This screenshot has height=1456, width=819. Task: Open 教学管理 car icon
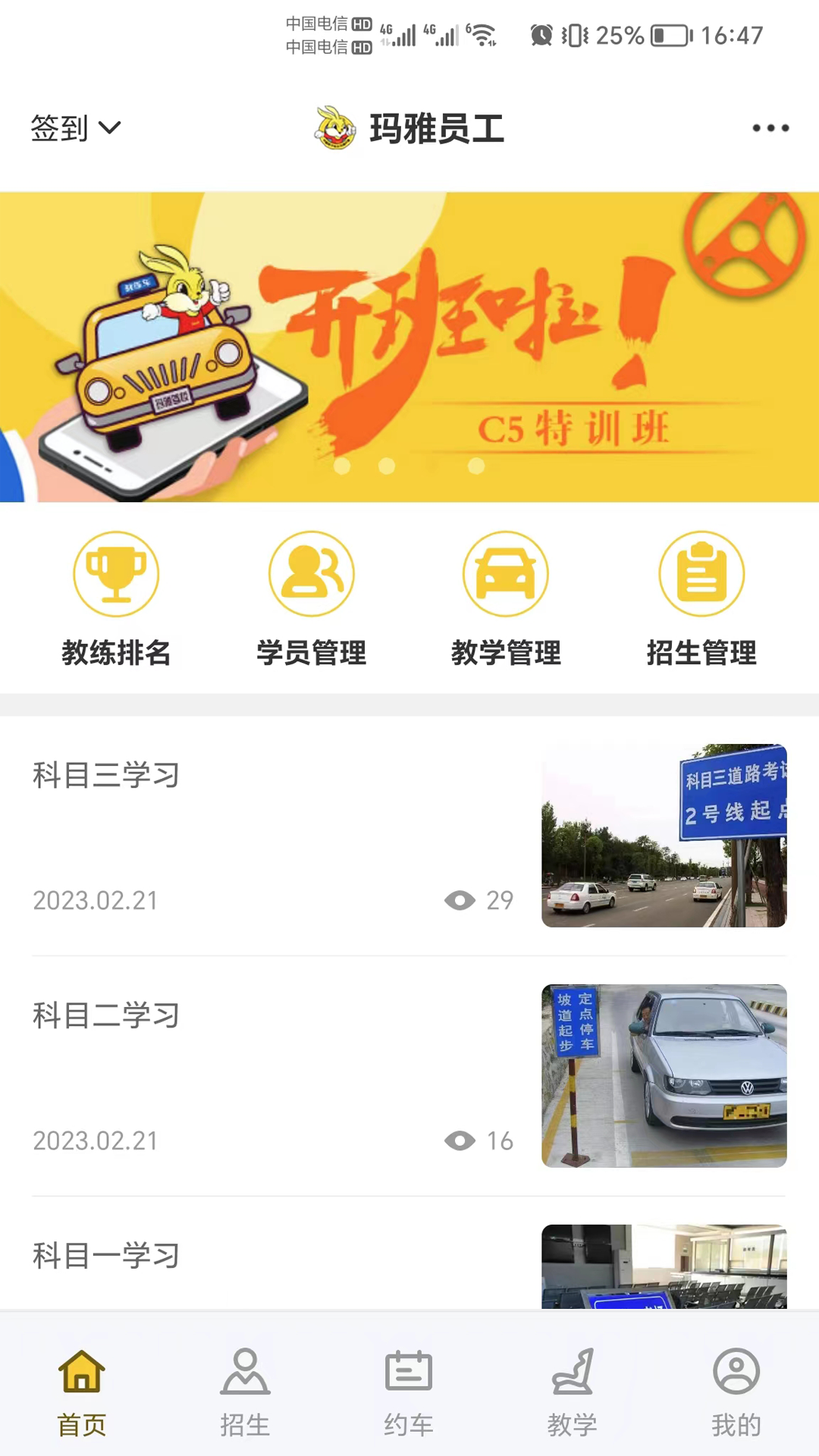click(506, 573)
